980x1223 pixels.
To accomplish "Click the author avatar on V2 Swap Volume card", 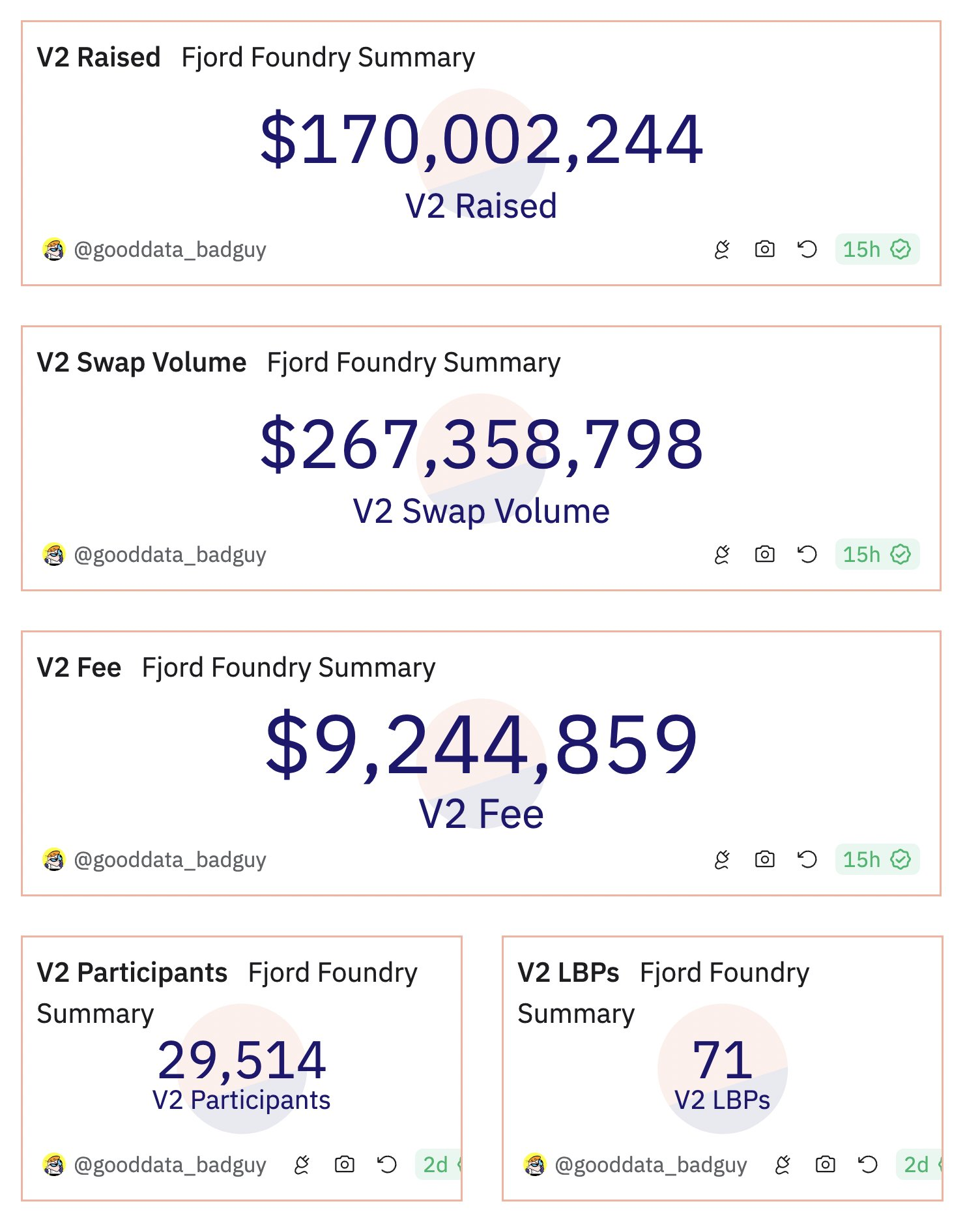I will 53,554.
